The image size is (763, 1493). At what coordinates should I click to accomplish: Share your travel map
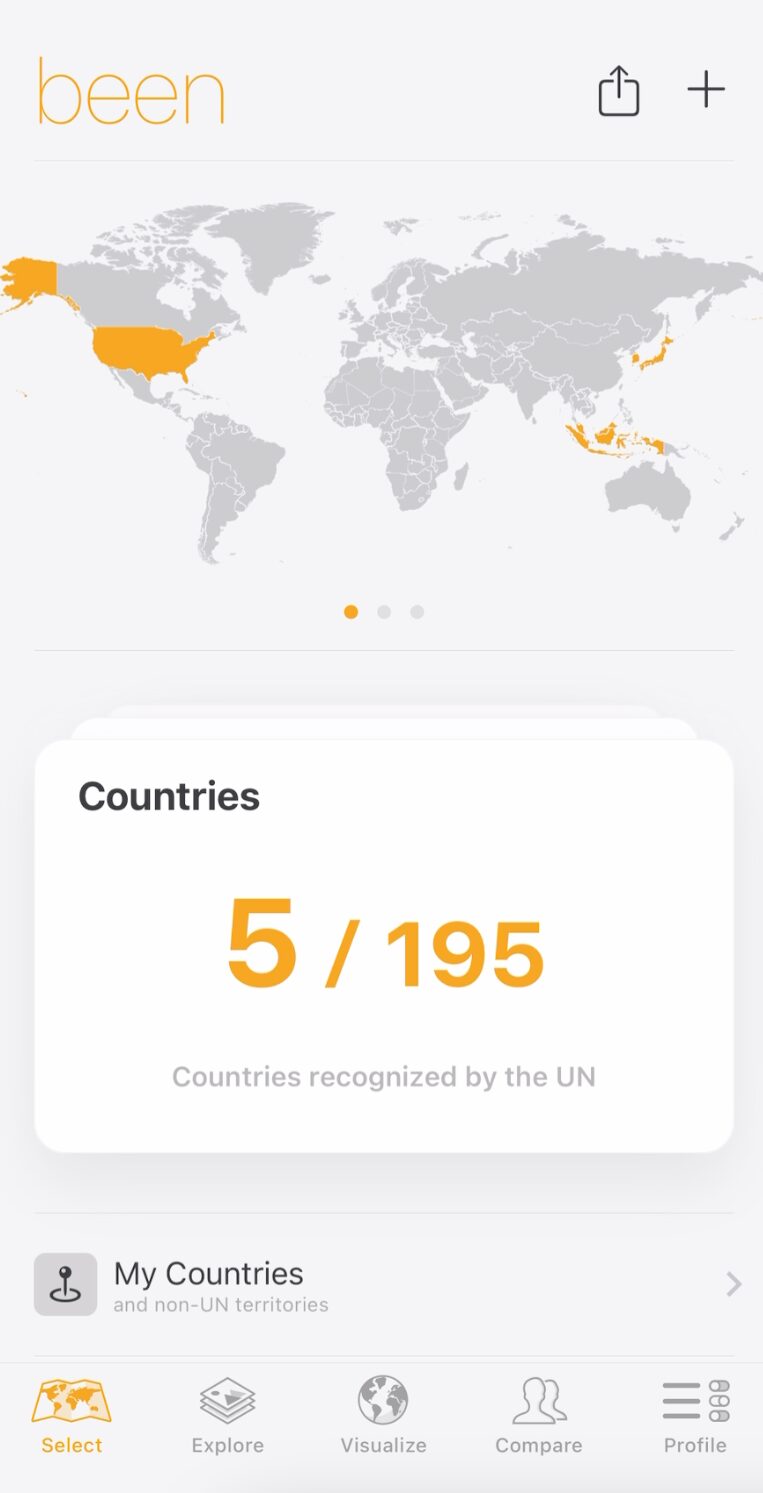point(618,91)
